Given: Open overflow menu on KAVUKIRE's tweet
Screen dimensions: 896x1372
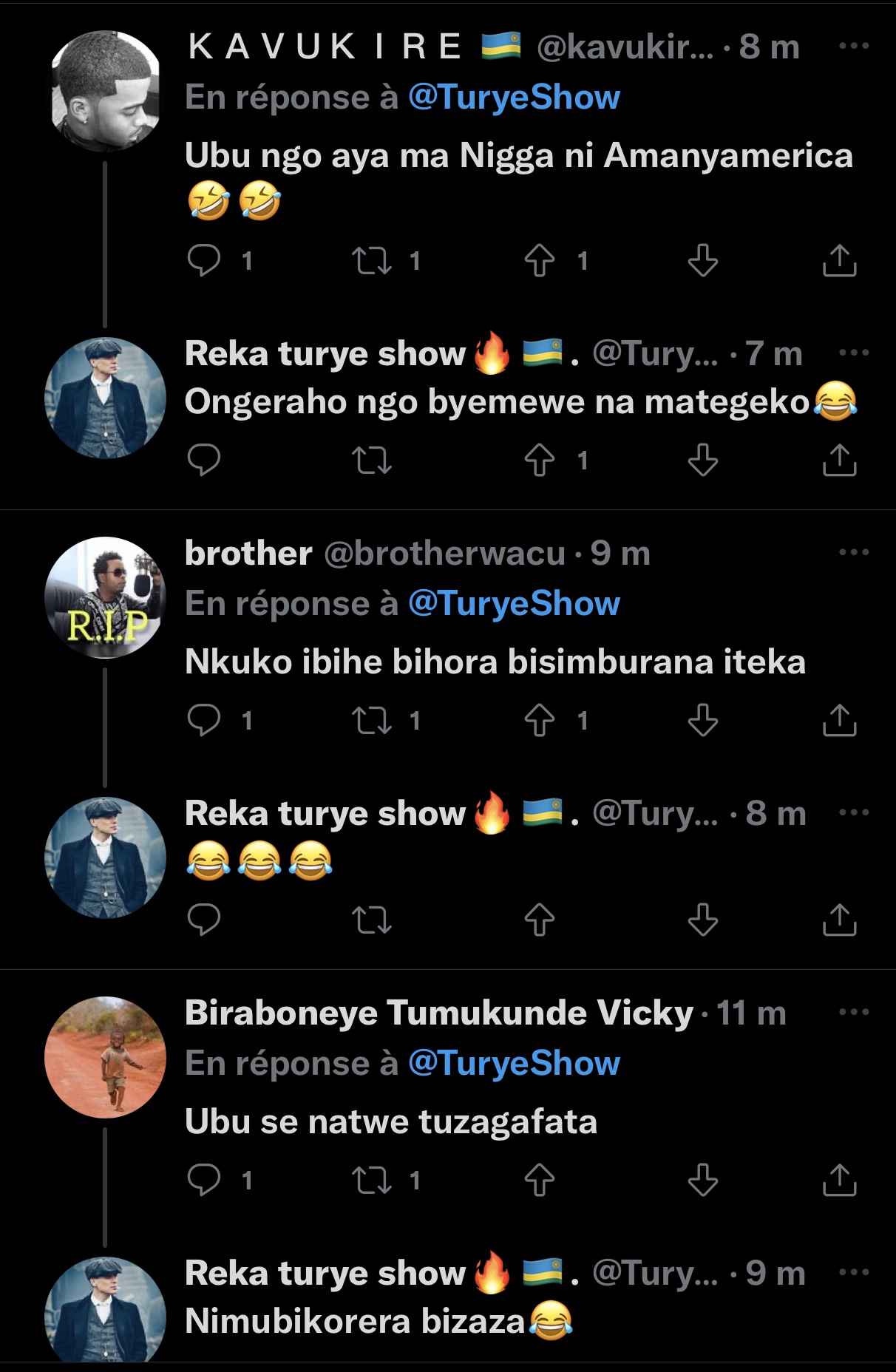Looking at the screenshot, I should coord(854,46).
